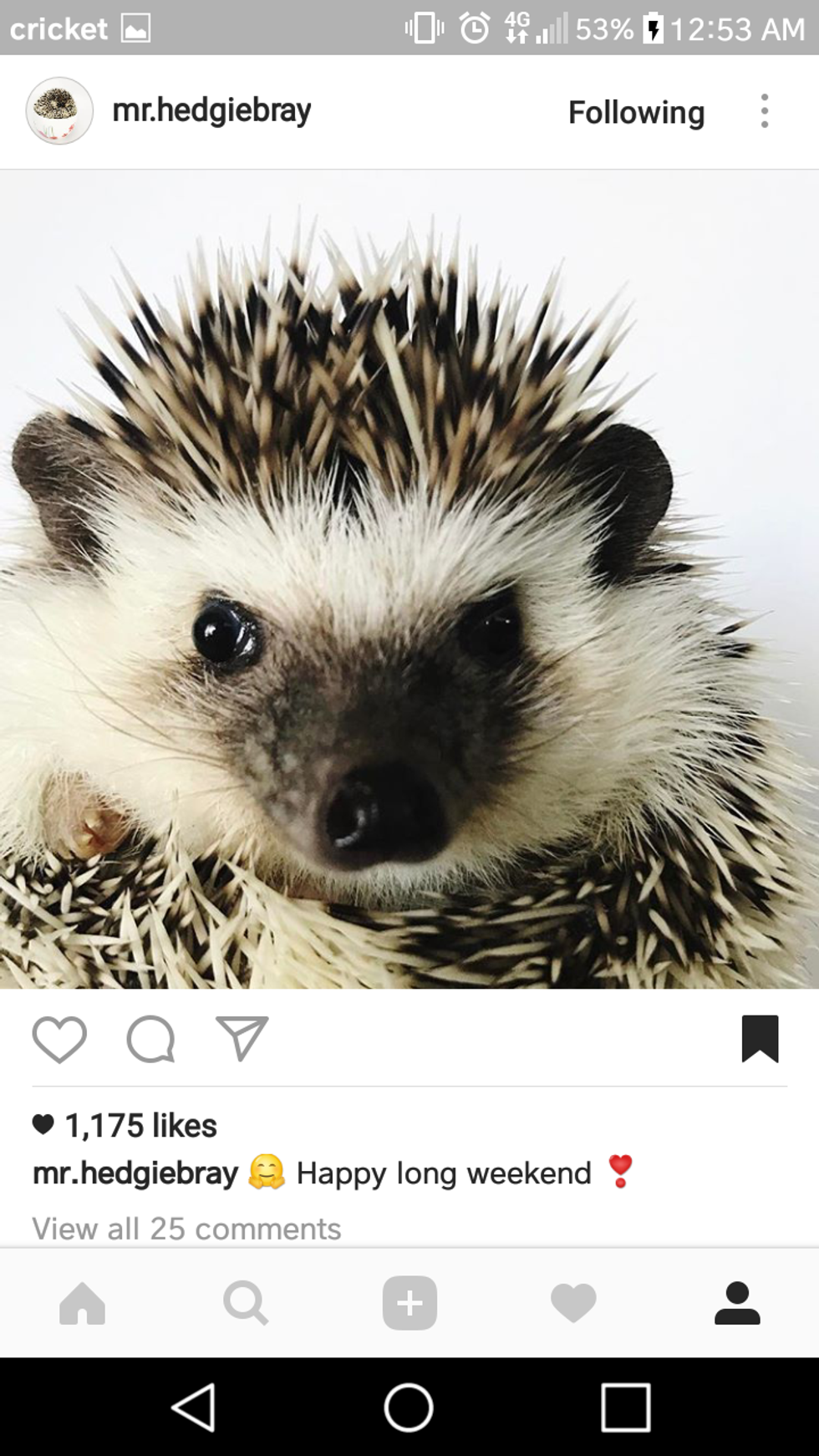The width and height of the screenshot is (819, 1456).
Task: Toggle the saved bookmark on this post
Action: pyautogui.click(x=760, y=1039)
